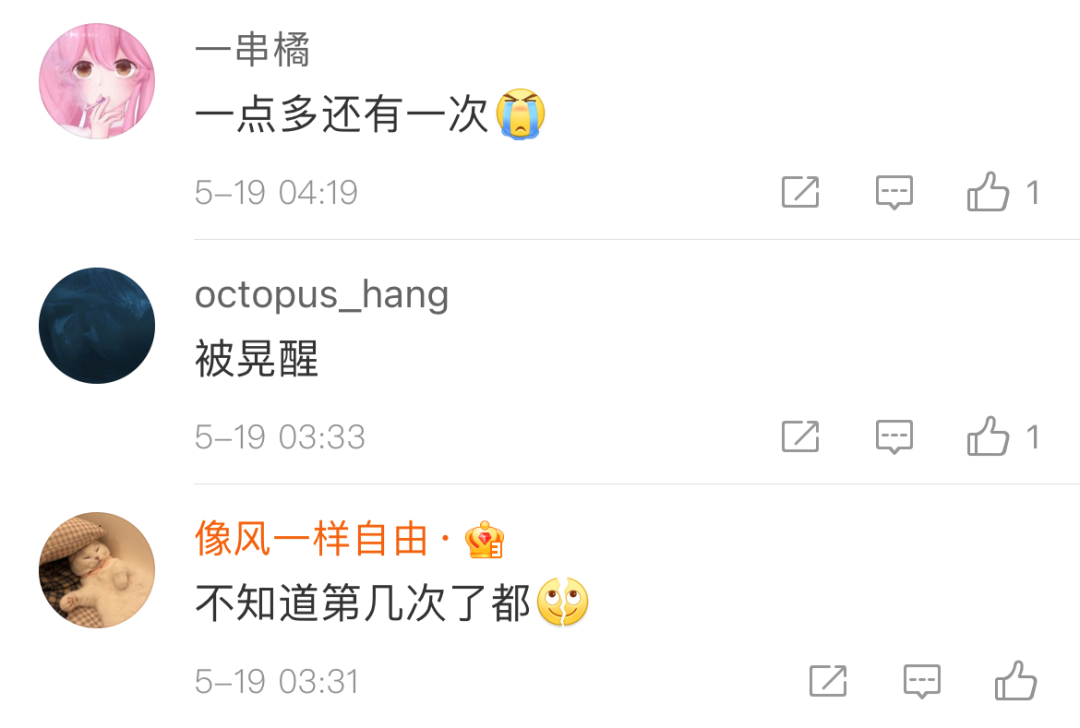Like the comment by 一串橘
This screenshot has width=1080, height=728.
(x=988, y=191)
